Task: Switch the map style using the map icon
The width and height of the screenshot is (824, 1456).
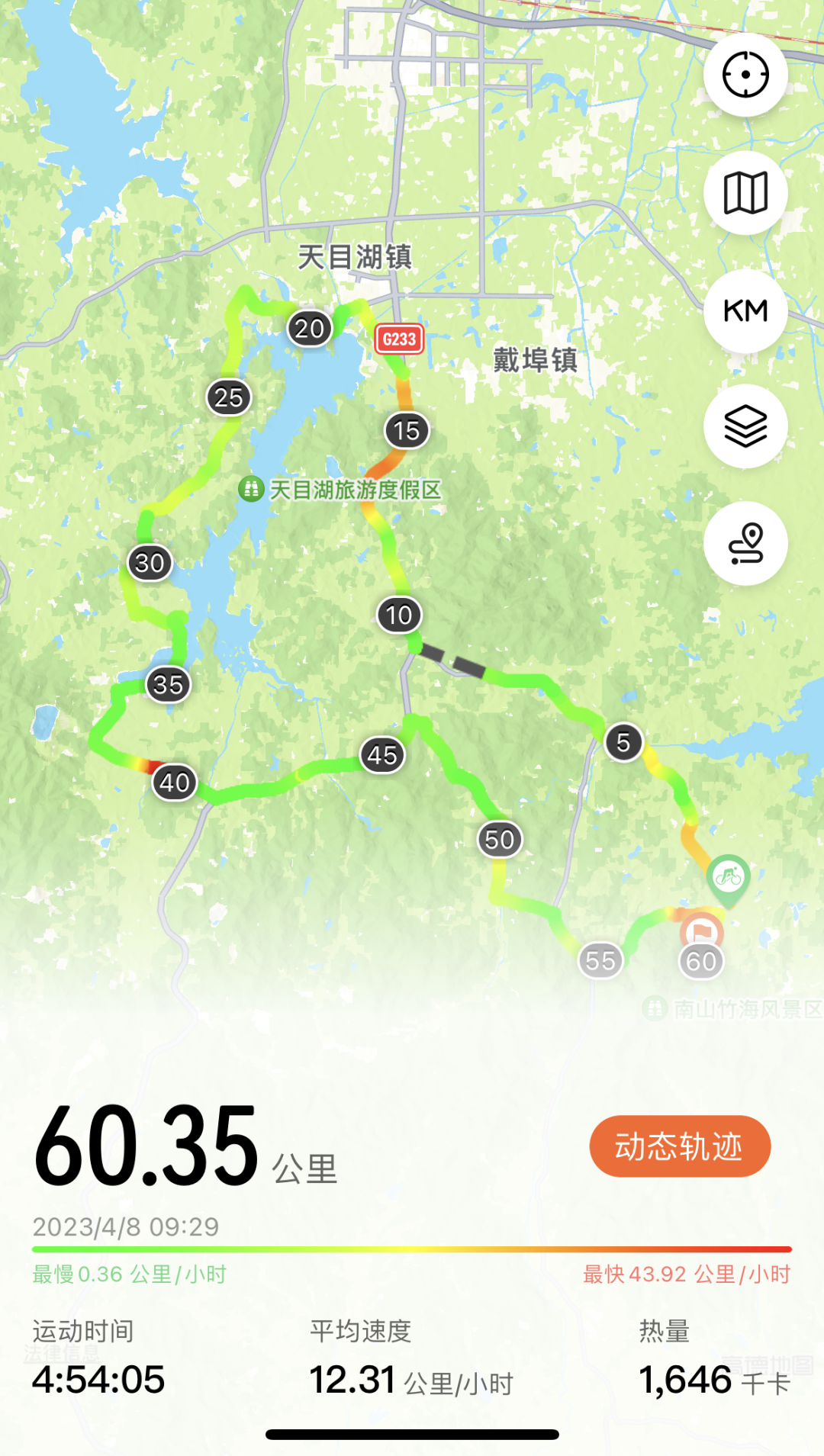Action: tap(745, 193)
